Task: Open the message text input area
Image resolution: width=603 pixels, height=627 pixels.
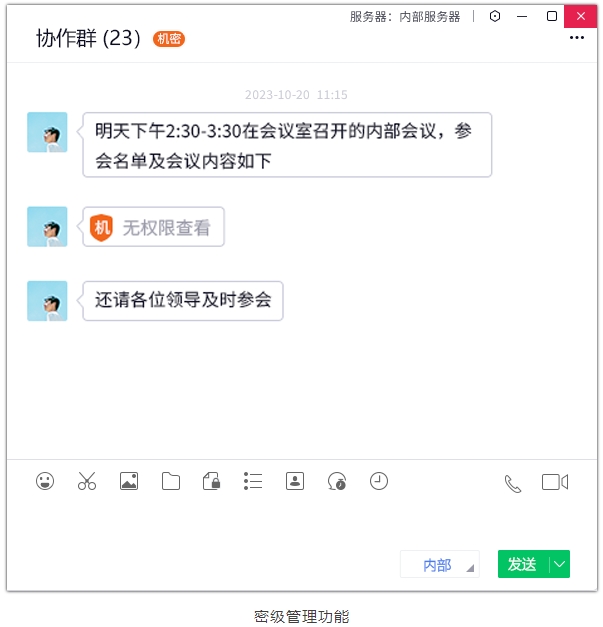Action: (300, 522)
